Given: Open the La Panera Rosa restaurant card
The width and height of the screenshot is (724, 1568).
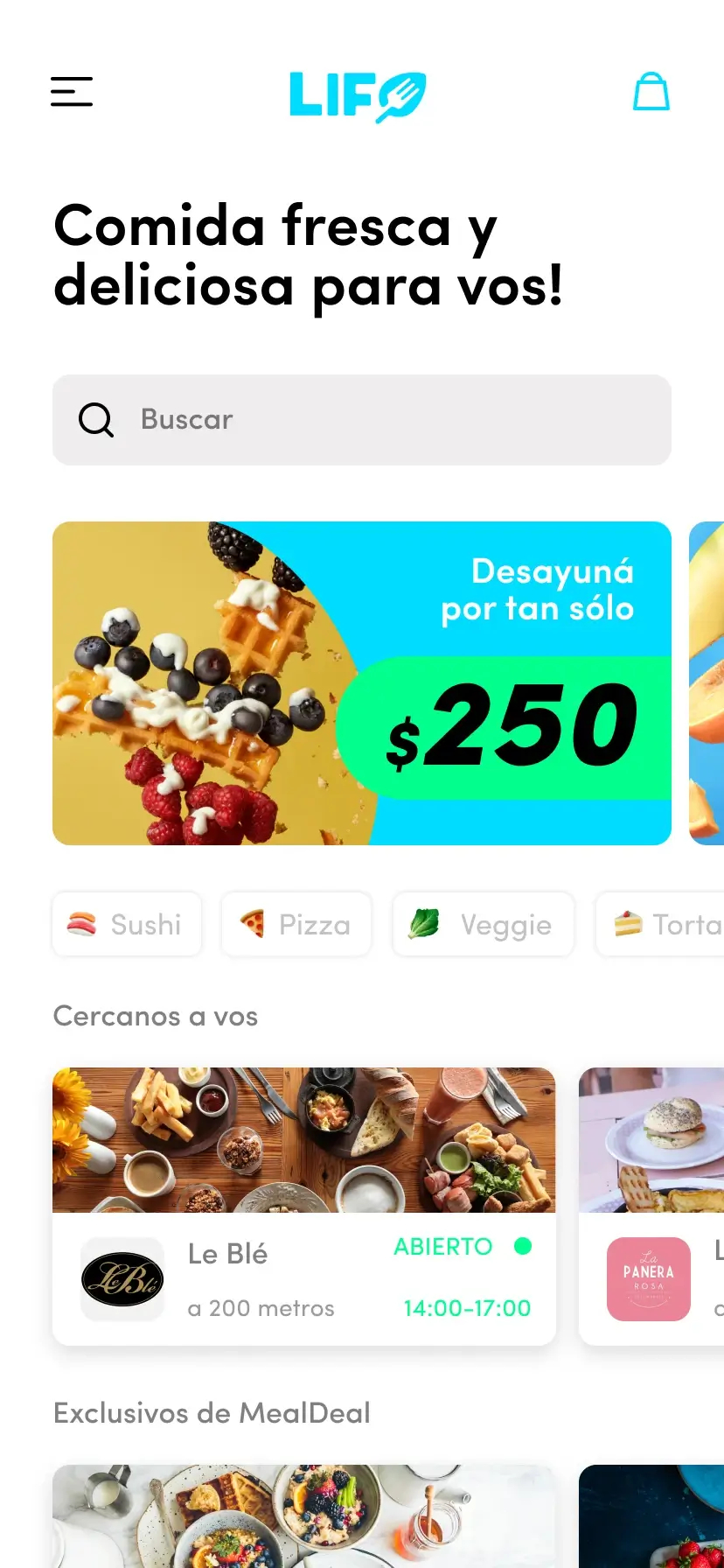Looking at the screenshot, I should pyautogui.click(x=651, y=1206).
